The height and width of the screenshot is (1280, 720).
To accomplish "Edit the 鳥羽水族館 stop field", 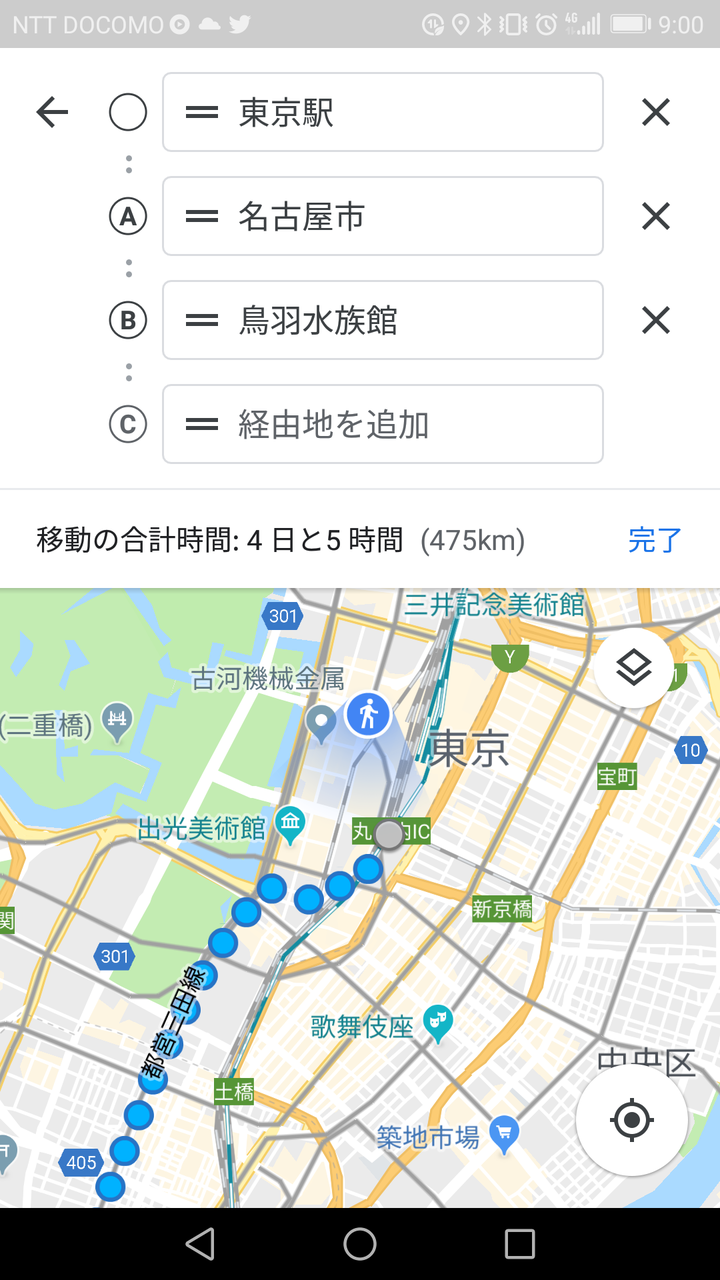I will click(x=383, y=320).
